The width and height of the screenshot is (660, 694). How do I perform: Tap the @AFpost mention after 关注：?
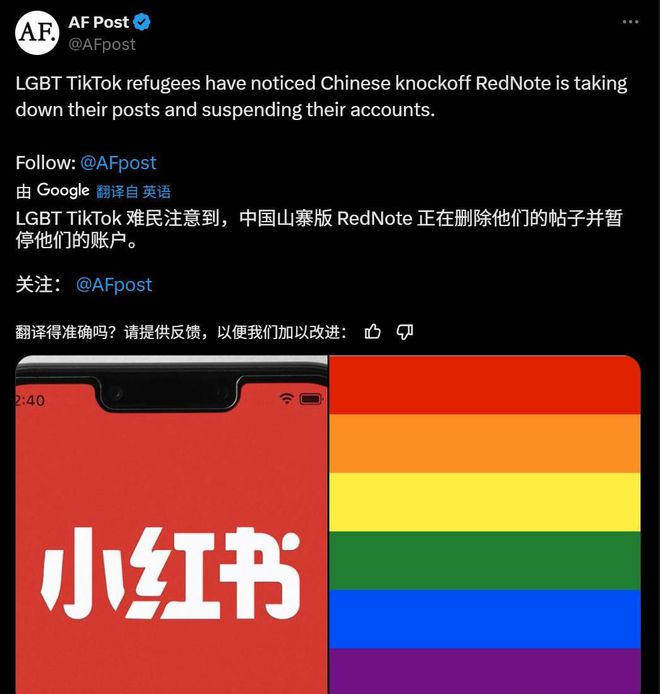pos(114,284)
